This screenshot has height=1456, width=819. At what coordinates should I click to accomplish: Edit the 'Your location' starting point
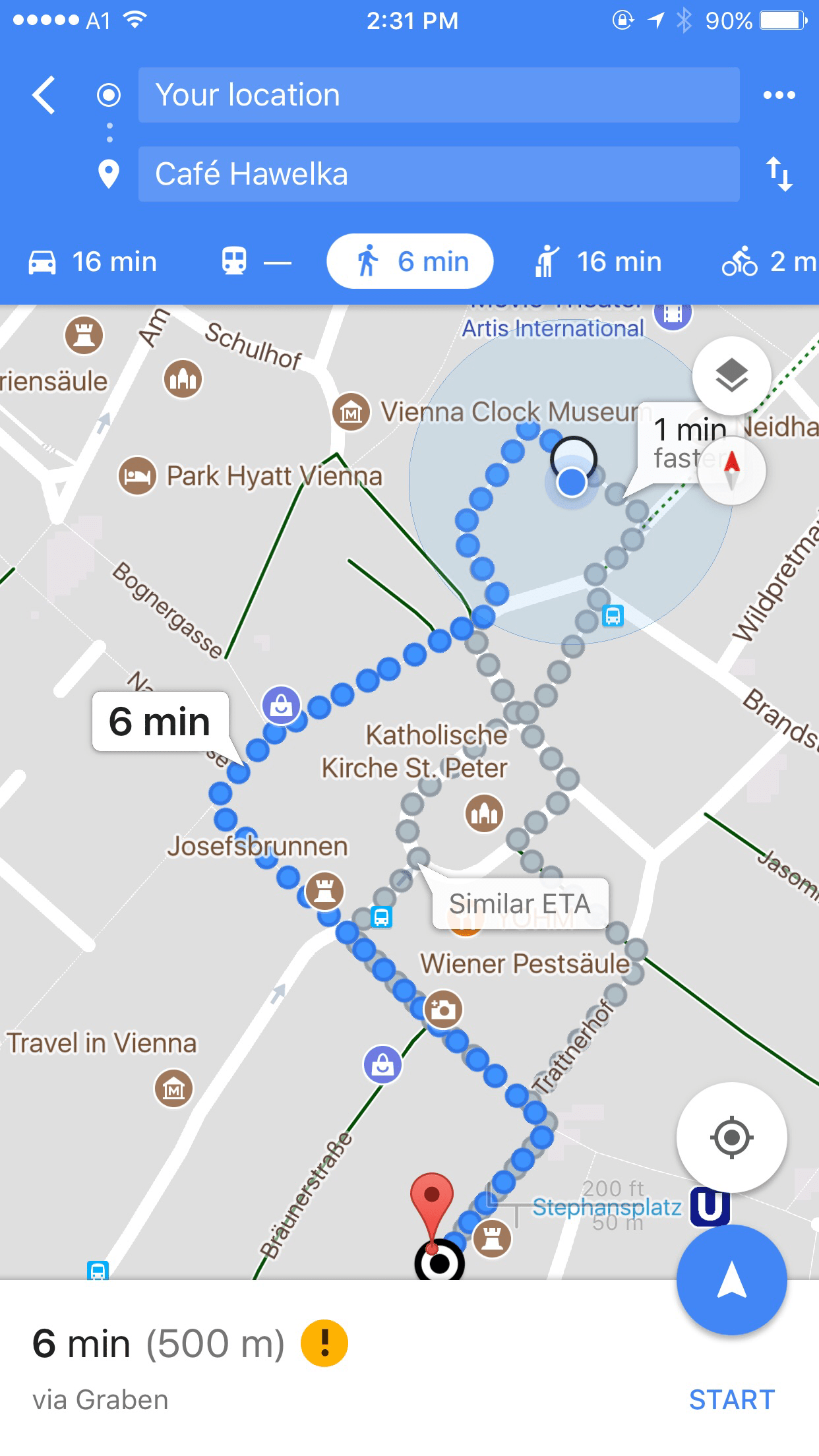(x=439, y=95)
